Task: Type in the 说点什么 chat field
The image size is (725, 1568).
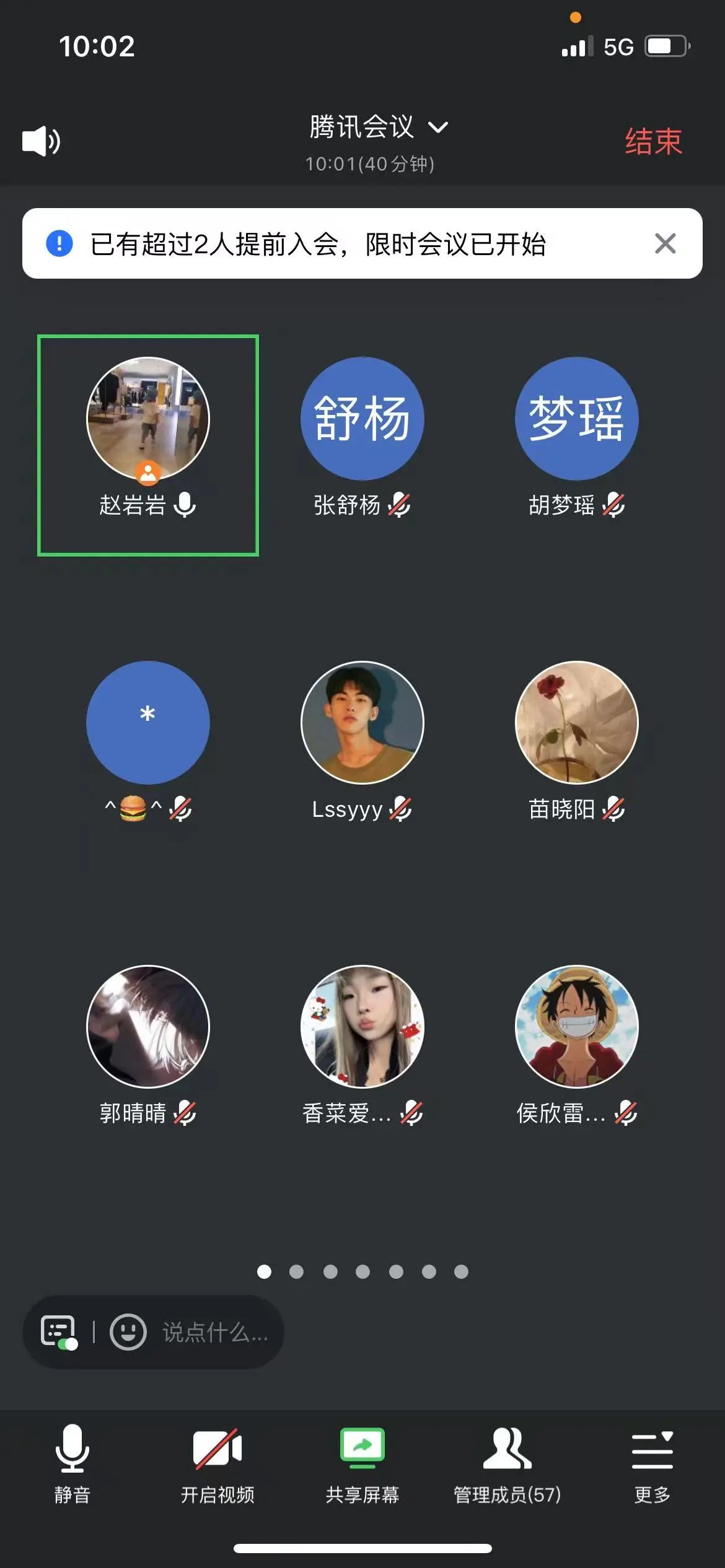Action: [x=215, y=1332]
